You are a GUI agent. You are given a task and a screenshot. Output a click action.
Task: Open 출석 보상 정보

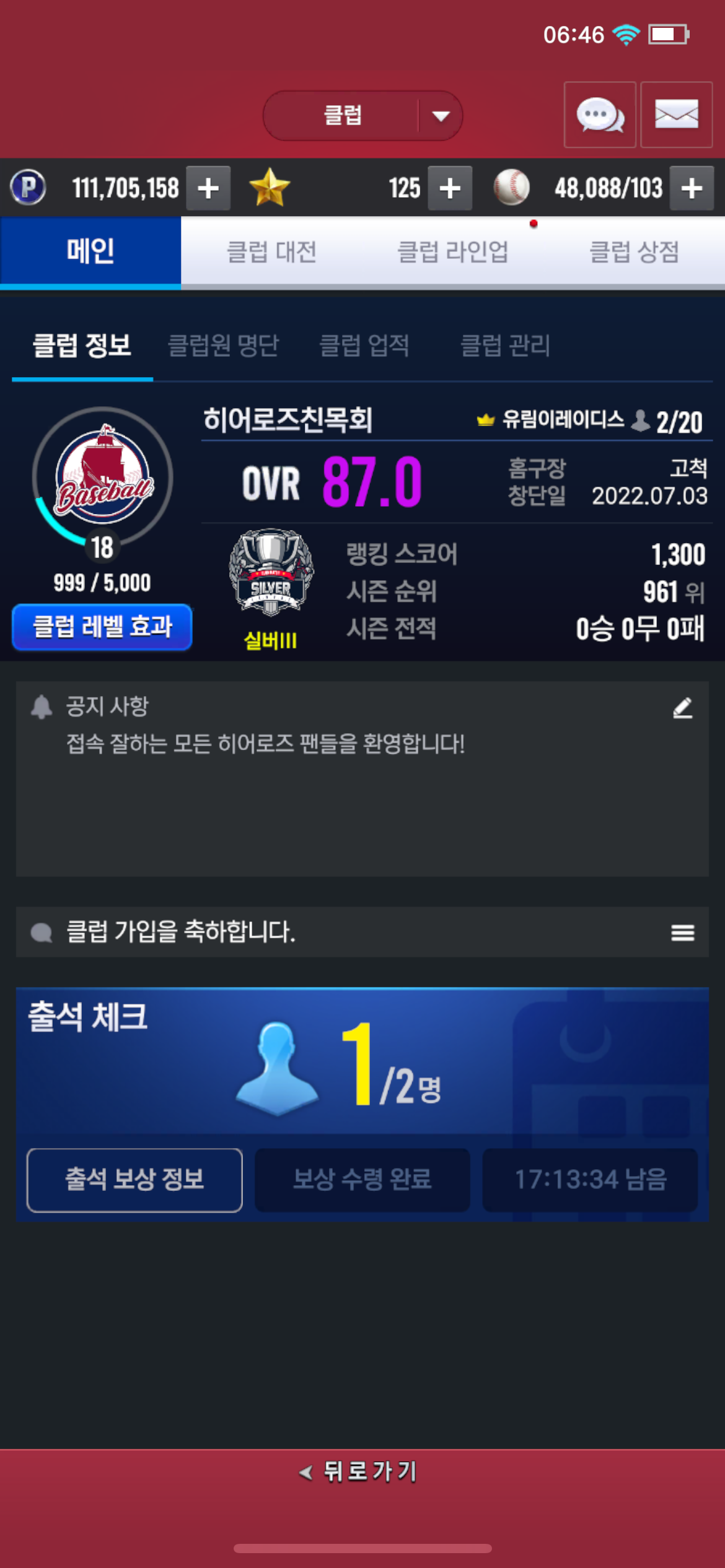(134, 1180)
